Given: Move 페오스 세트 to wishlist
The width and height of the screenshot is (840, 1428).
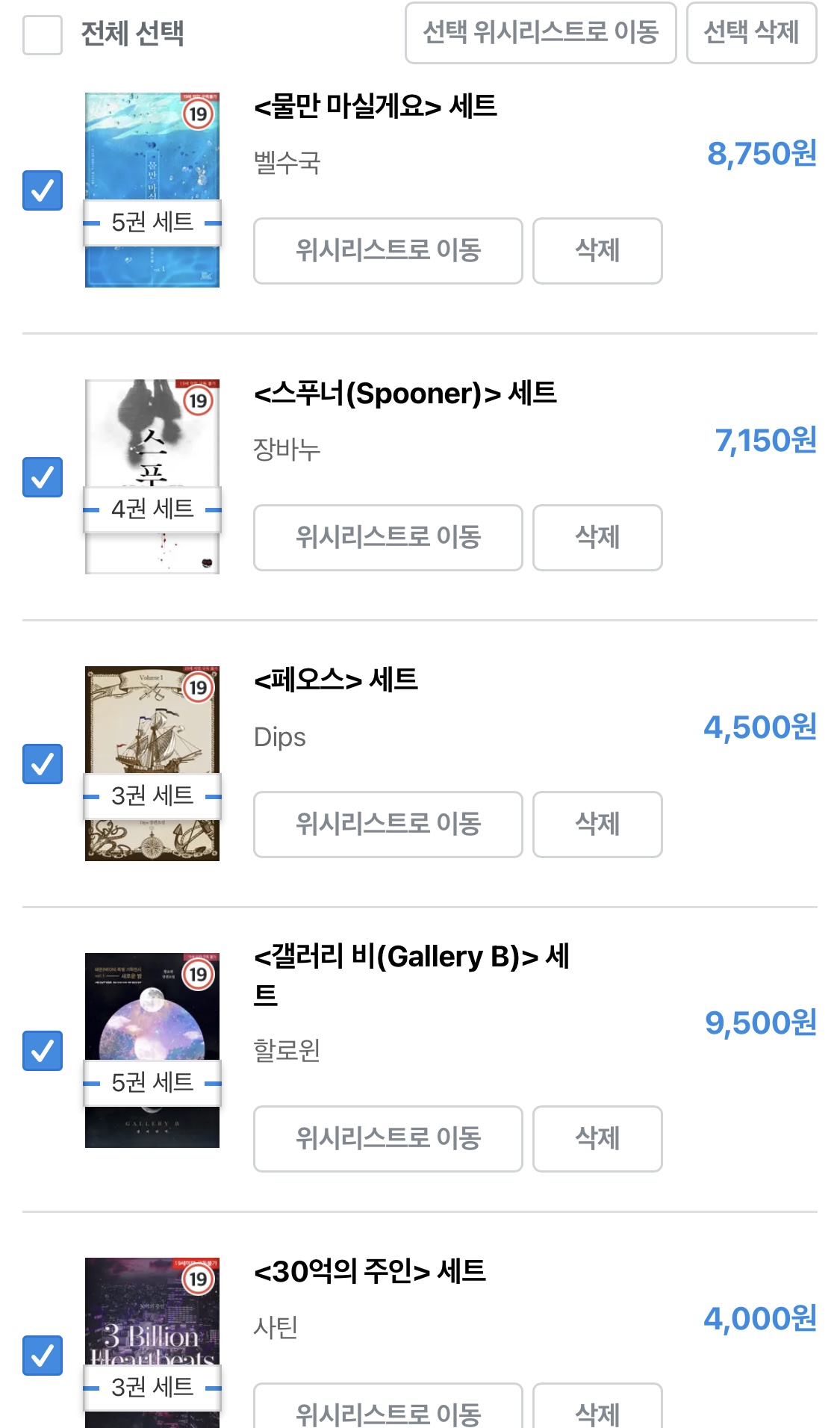Looking at the screenshot, I should 388,825.
